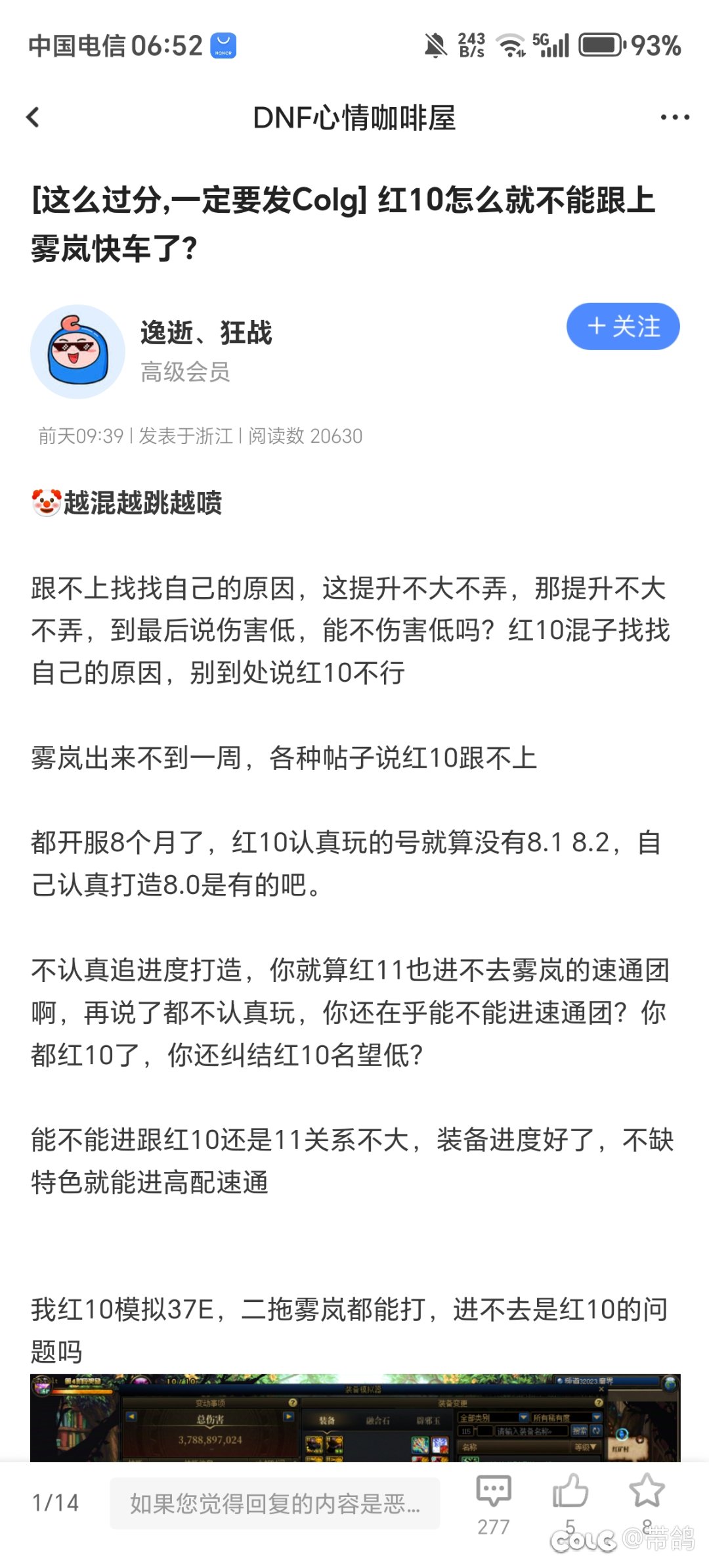The width and height of the screenshot is (709, 1568).
Task: Select the 装备 tab in the simulator
Action: click(327, 1422)
